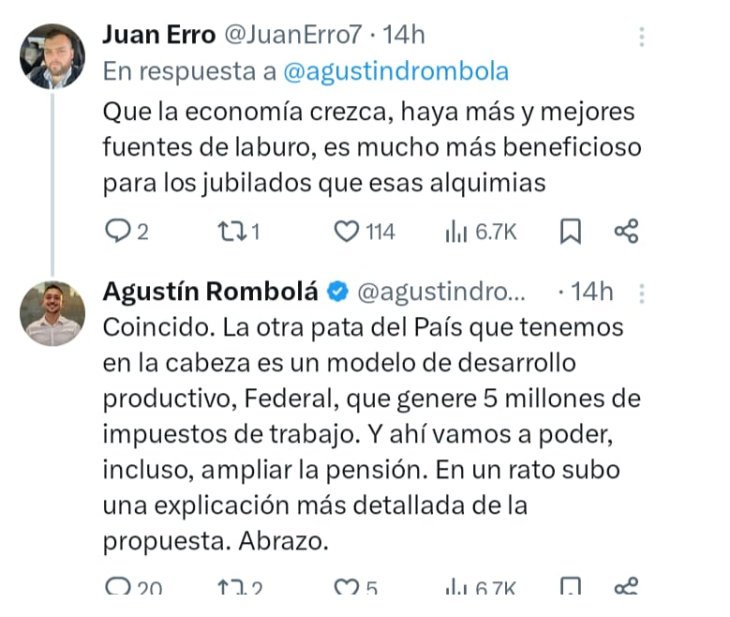View analytics of Juan Erro's tweet
Screen dimensions: 730x617
pyautogui.click(x=456, y=232)
